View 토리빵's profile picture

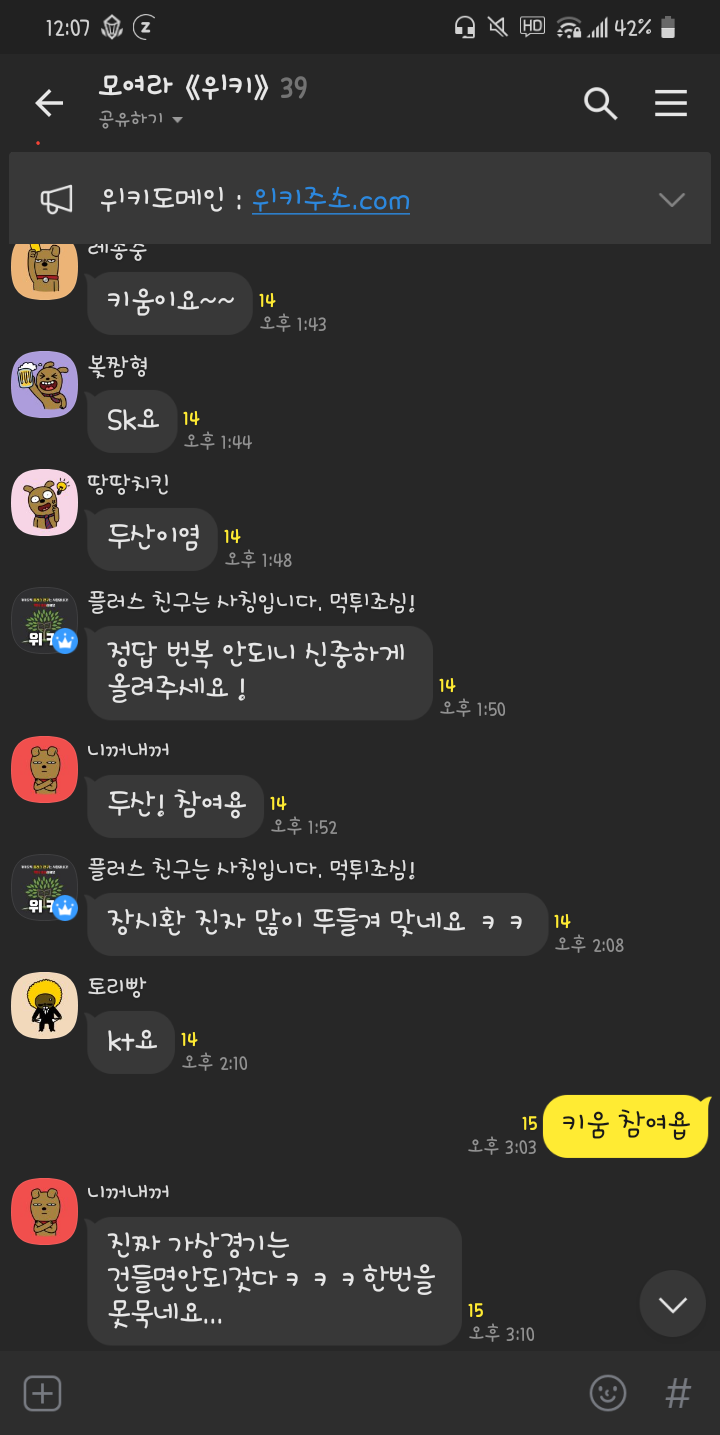pos(44,1005)
